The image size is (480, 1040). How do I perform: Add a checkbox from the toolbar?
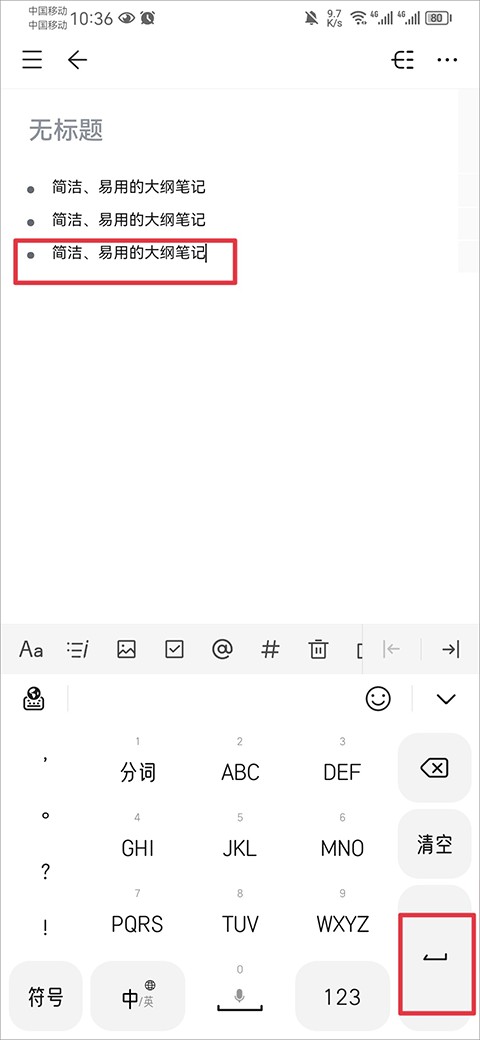[x=174, y=649]
